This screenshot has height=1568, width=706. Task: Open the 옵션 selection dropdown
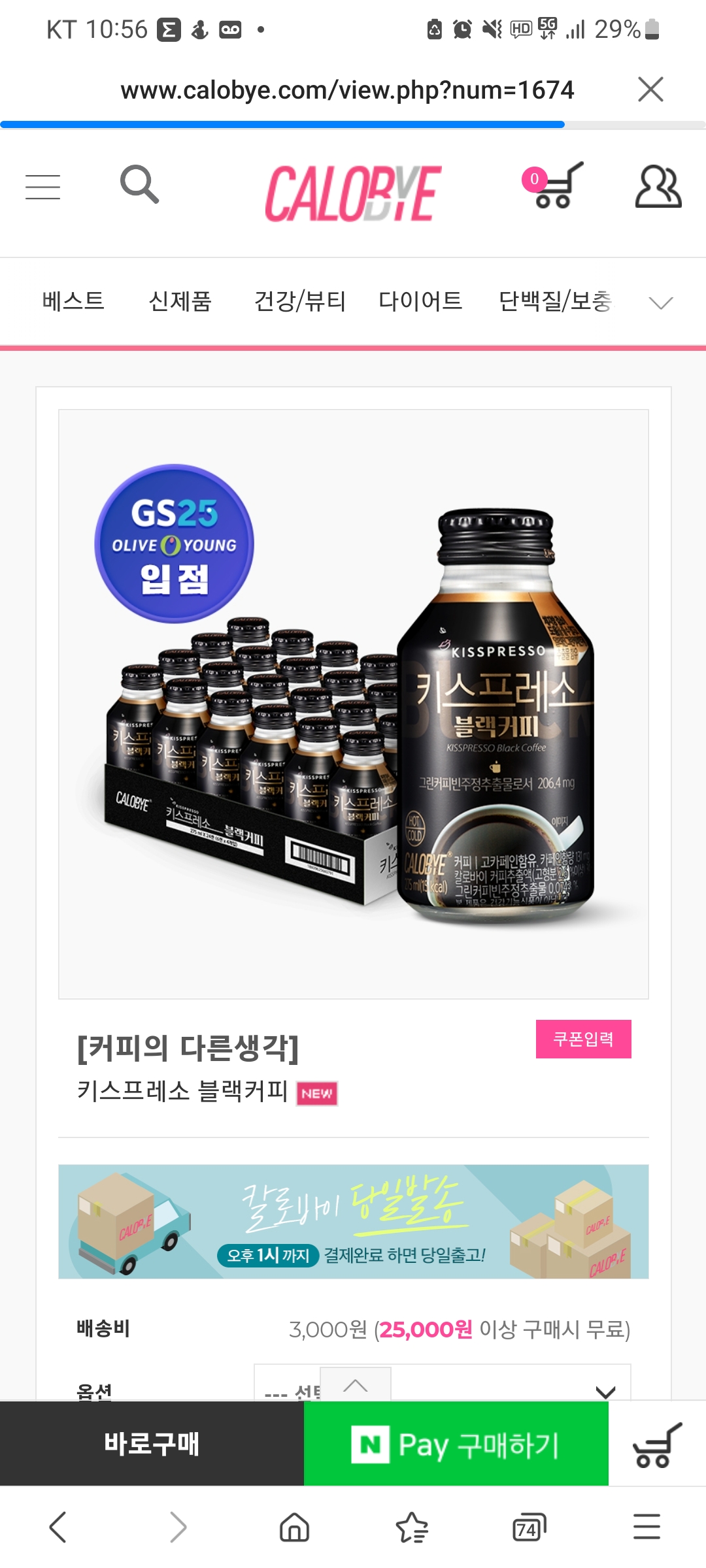[x=443, y=1382]
